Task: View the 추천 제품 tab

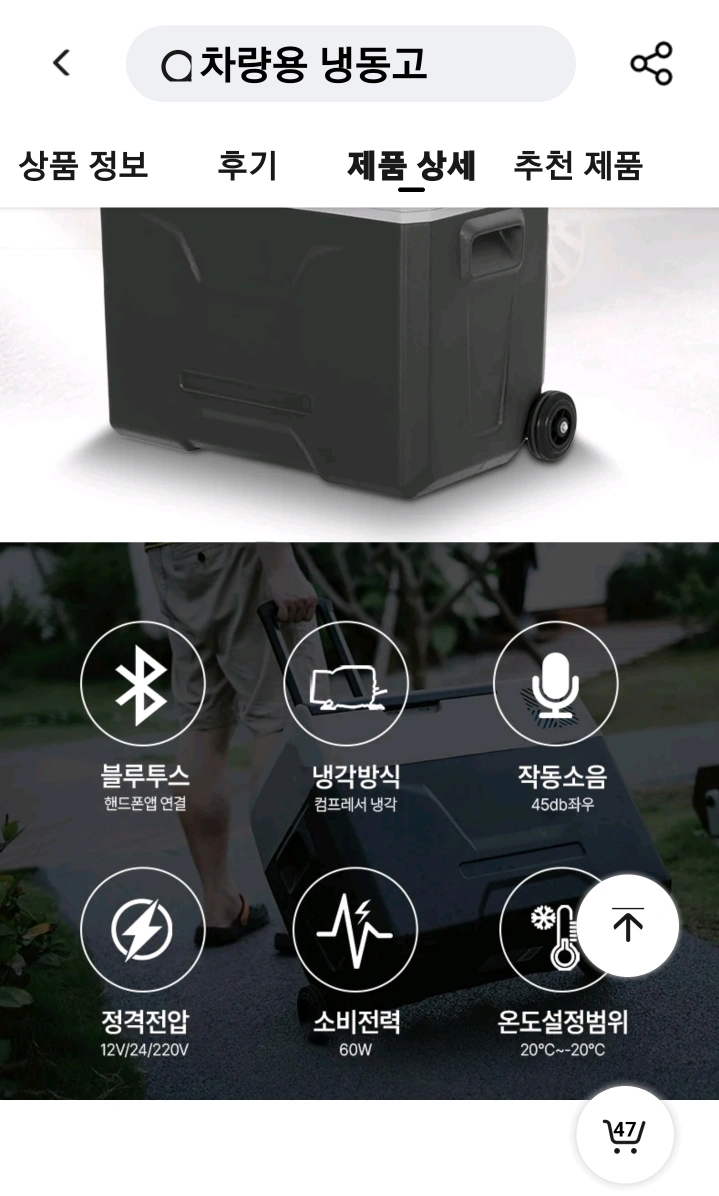Action: pos(577,165)
